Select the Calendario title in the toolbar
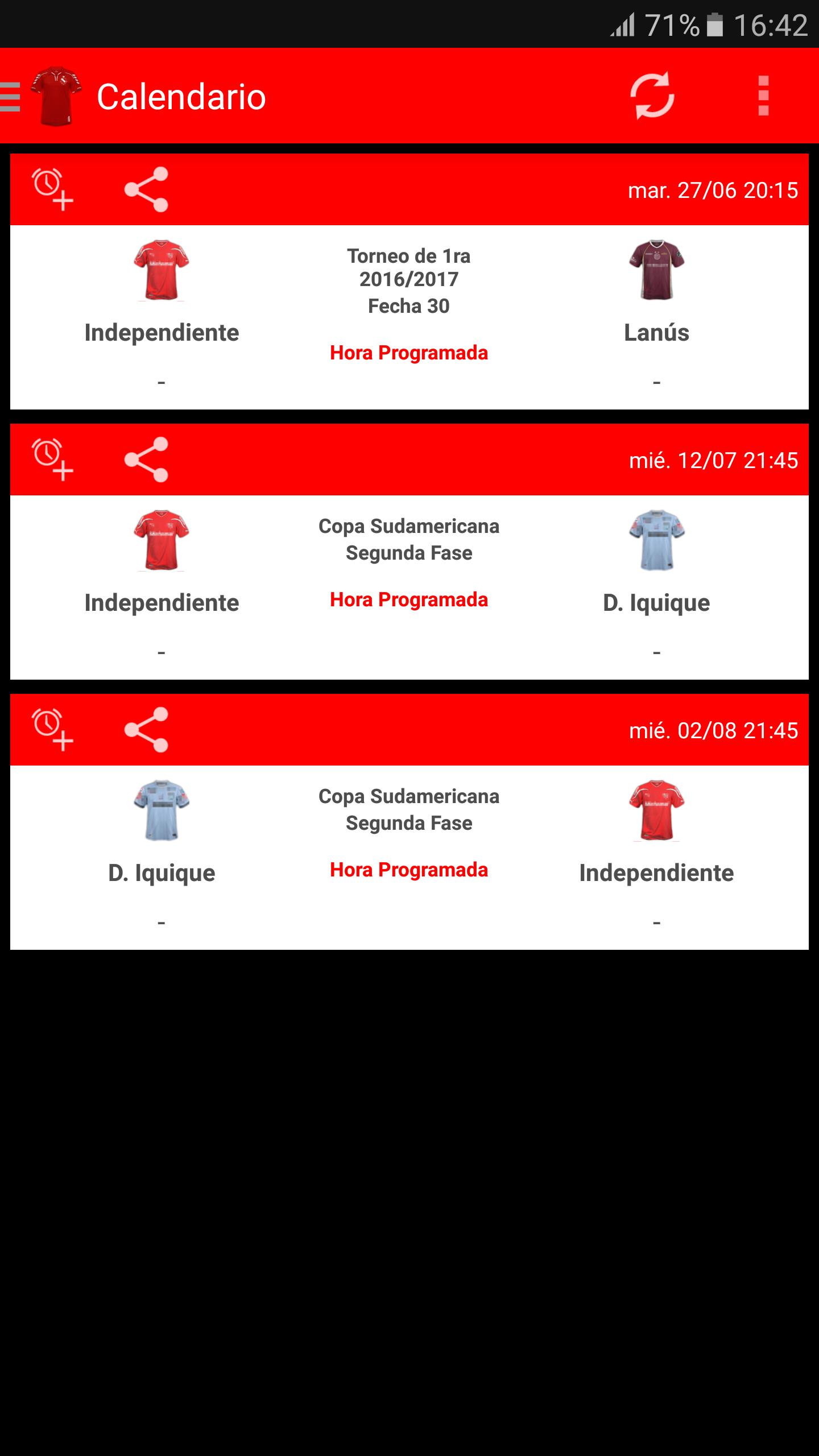This screenshot has height=1456, width=819. click(x=181, y=97)
